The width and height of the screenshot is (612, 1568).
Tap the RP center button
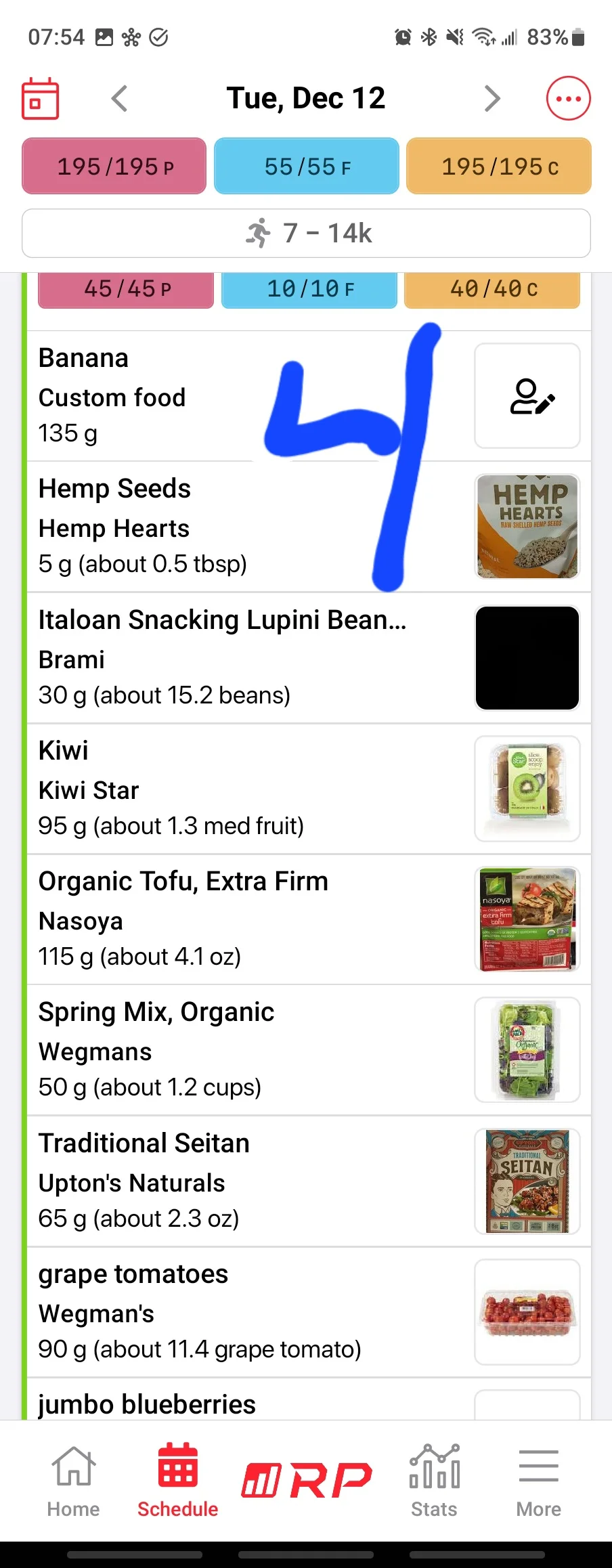pos(307,1480)
